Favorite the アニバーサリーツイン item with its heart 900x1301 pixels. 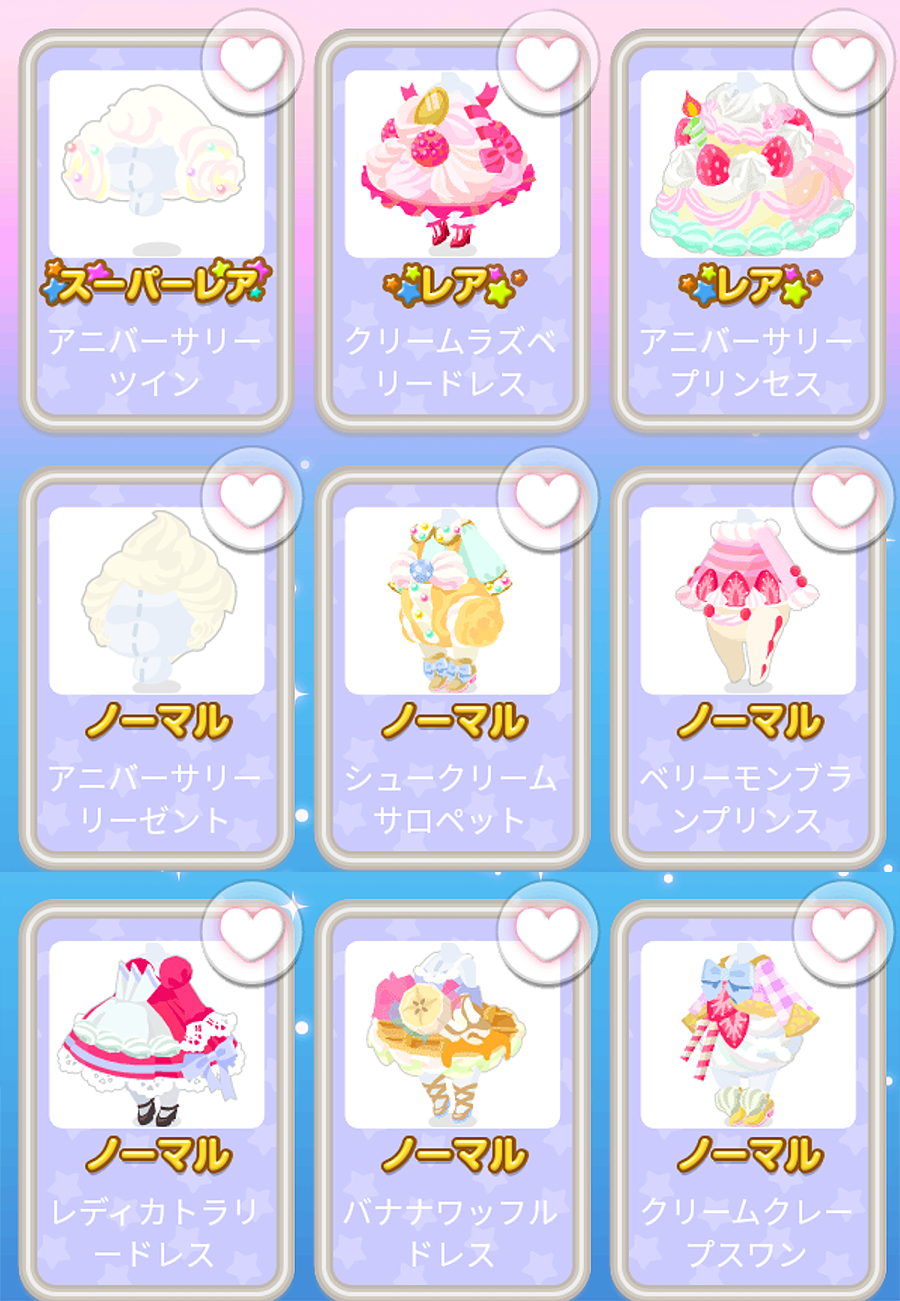click(x=251, y=60)
